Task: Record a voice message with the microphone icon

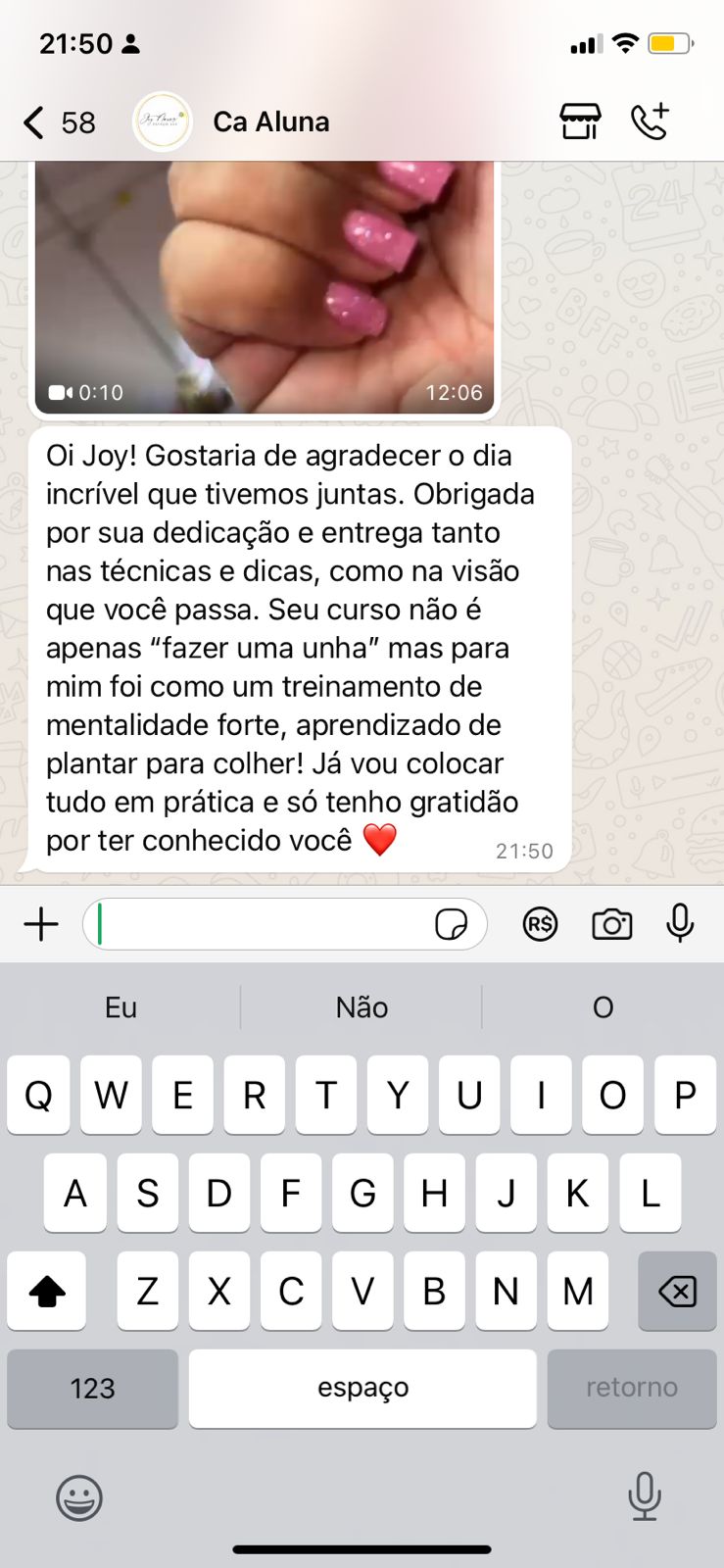Action: [x=680, y=923]
